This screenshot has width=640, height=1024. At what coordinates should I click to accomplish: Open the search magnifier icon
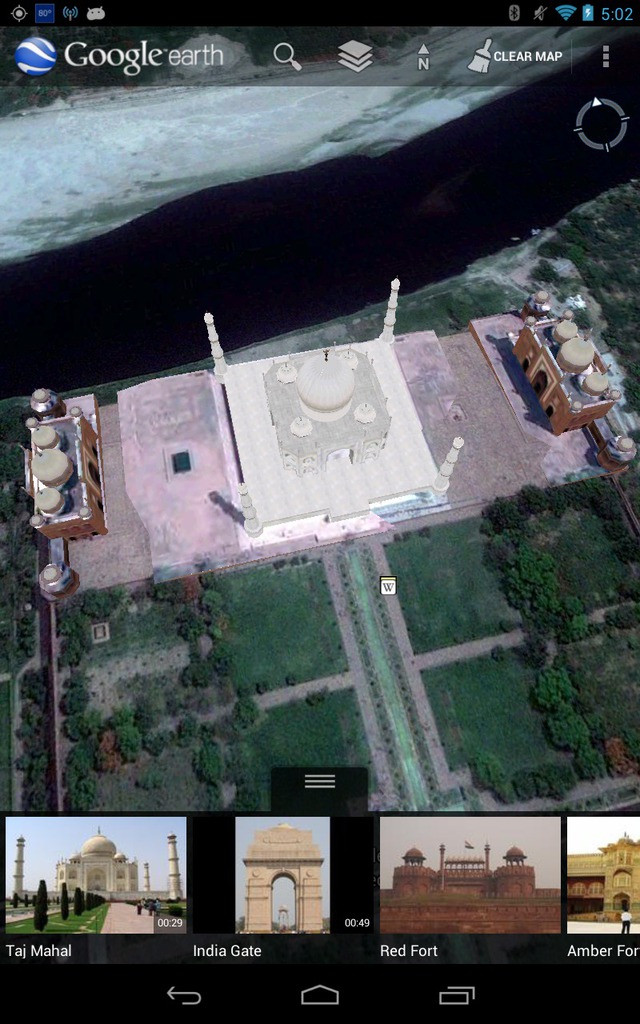[287, 57]
